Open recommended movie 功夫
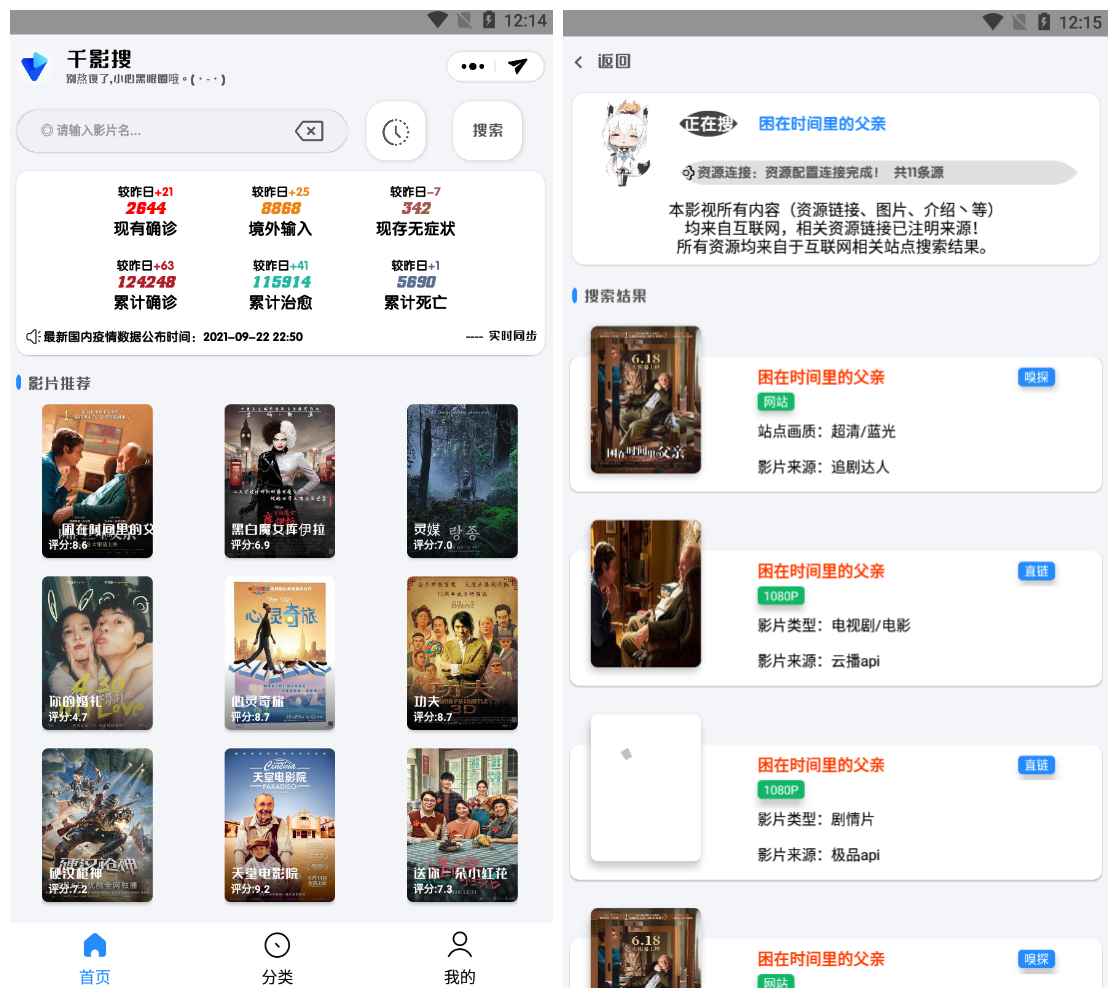1118x998 pixels. 462,652
